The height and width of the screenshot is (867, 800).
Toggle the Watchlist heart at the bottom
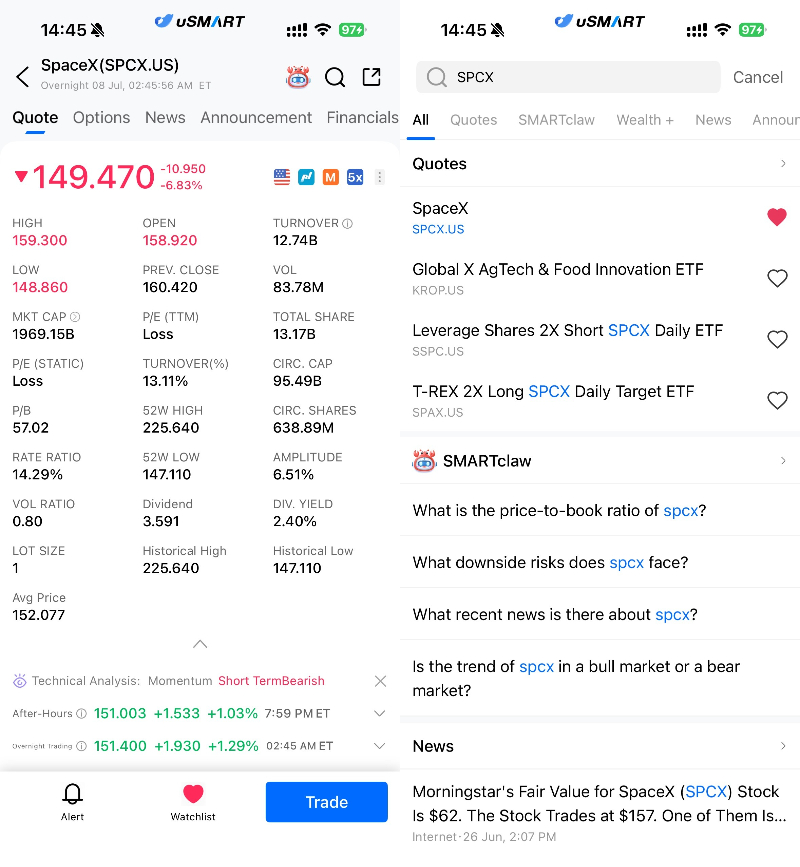point(193,802)
